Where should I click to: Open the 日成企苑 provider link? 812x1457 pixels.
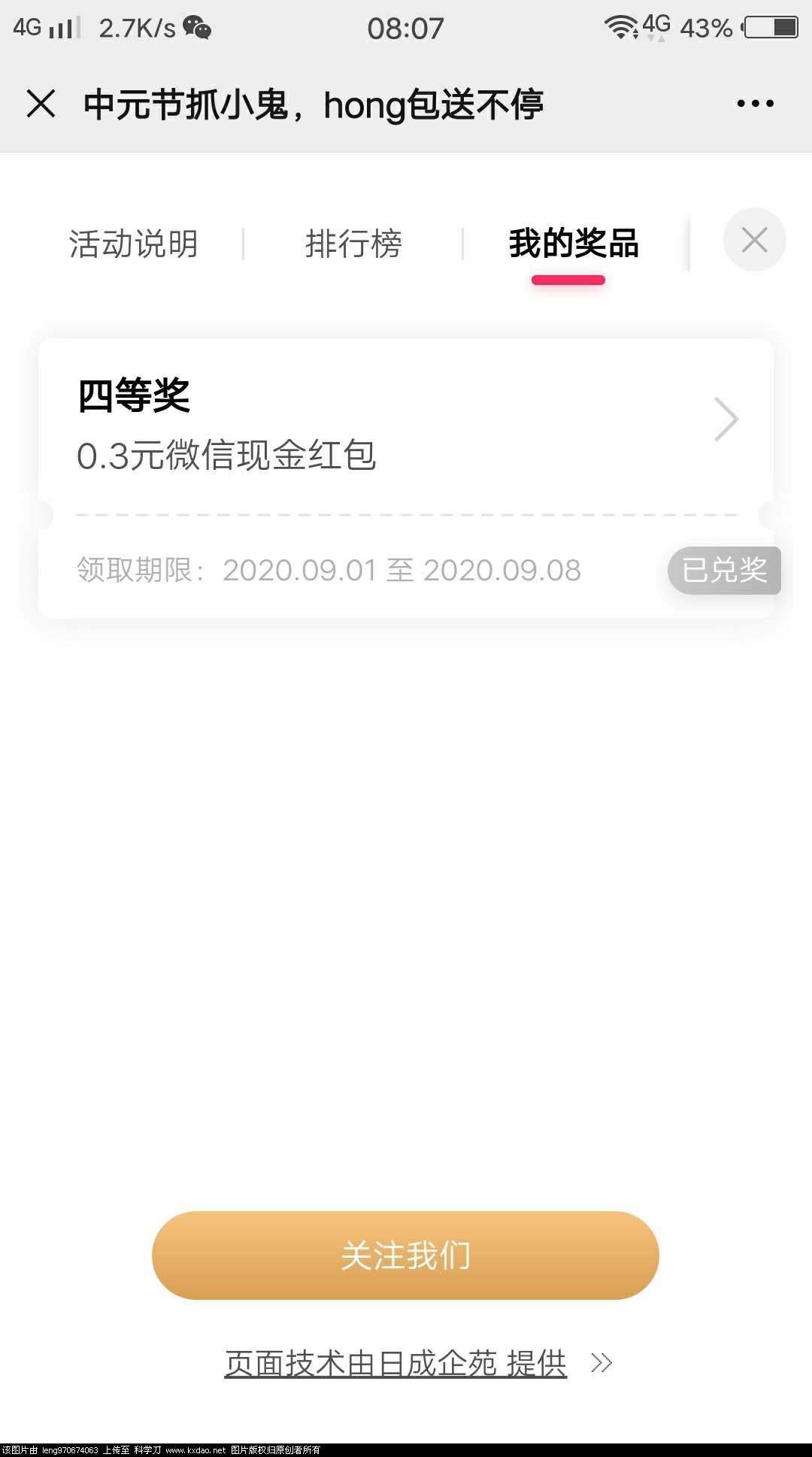[x=396, y=1362]
